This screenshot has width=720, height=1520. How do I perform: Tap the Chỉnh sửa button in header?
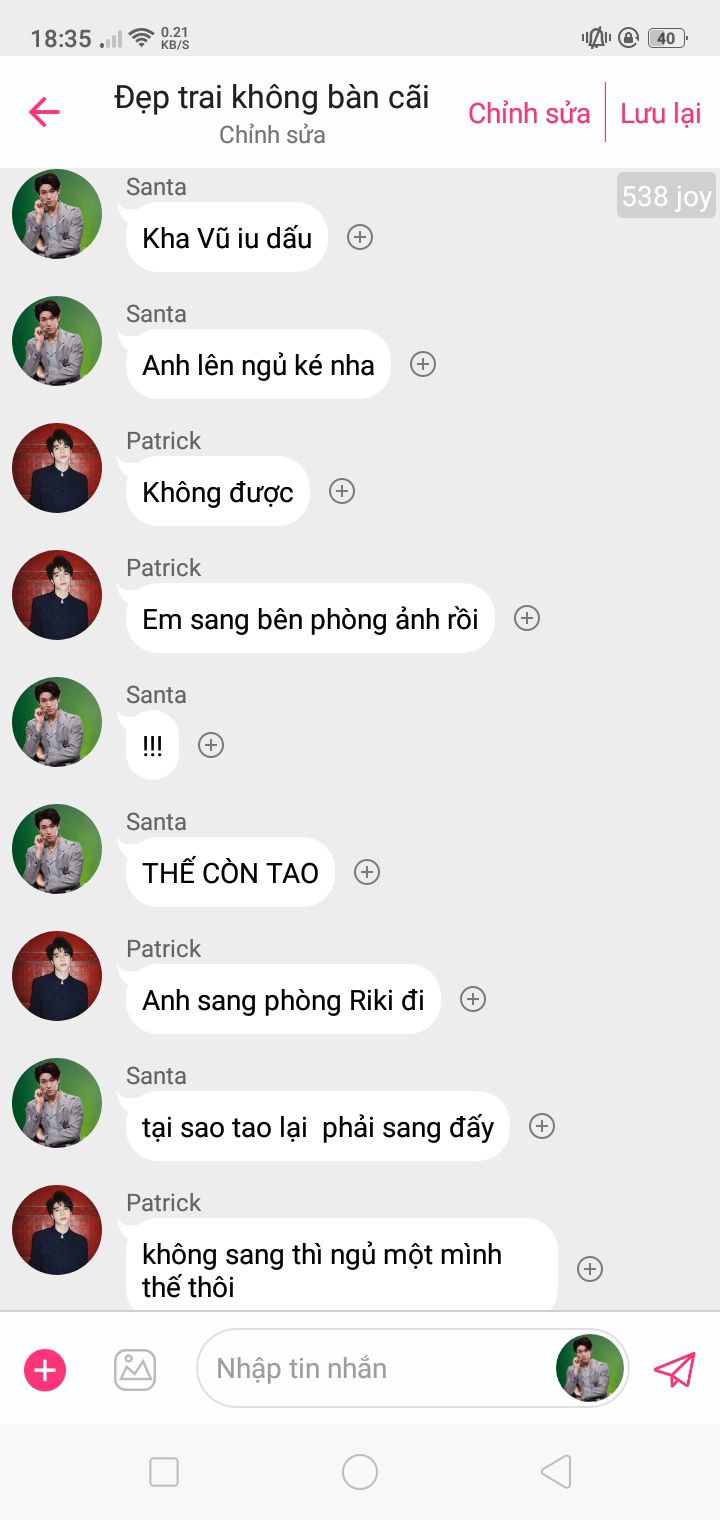tap(529, 113)
